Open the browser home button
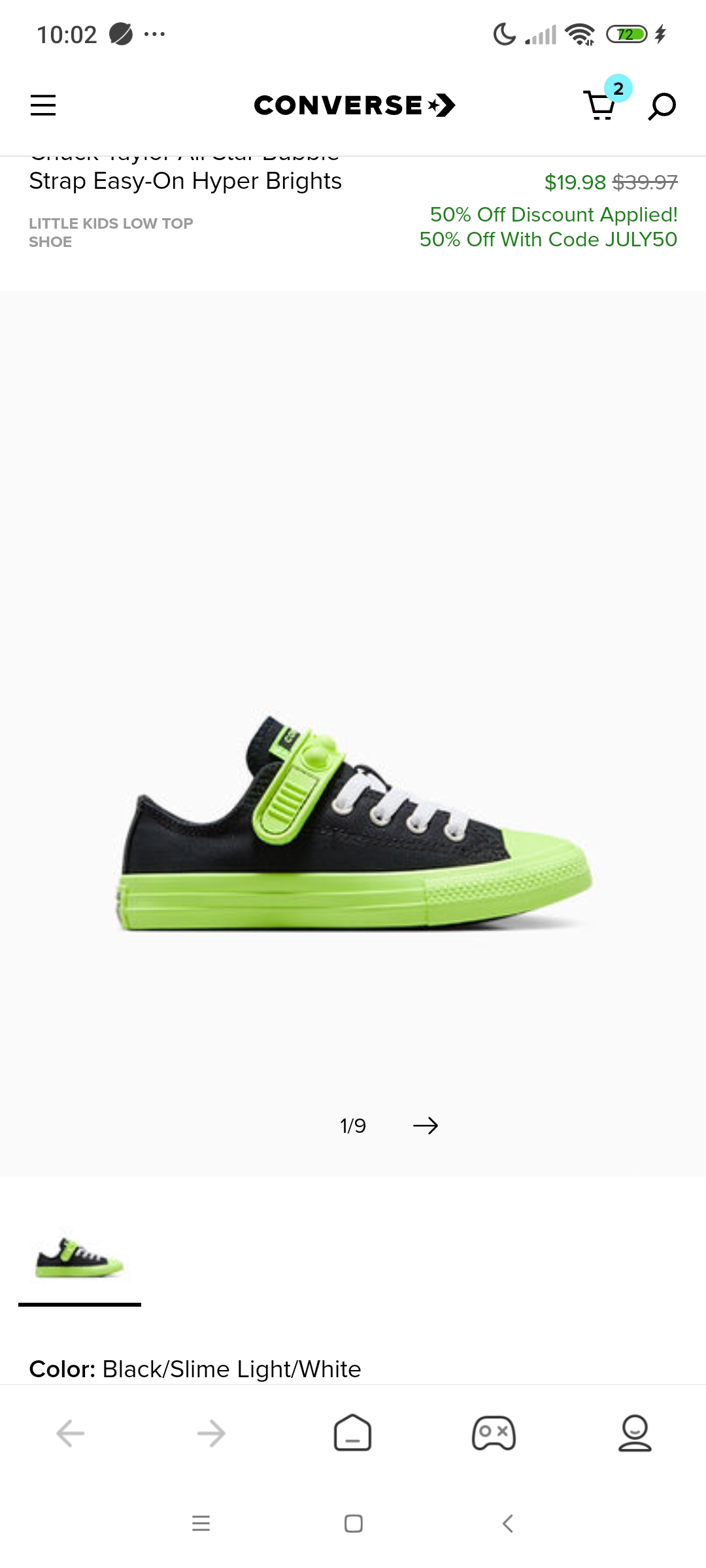The width and height of the screenshot is (706, 1568). click(x=352, y=1433)
